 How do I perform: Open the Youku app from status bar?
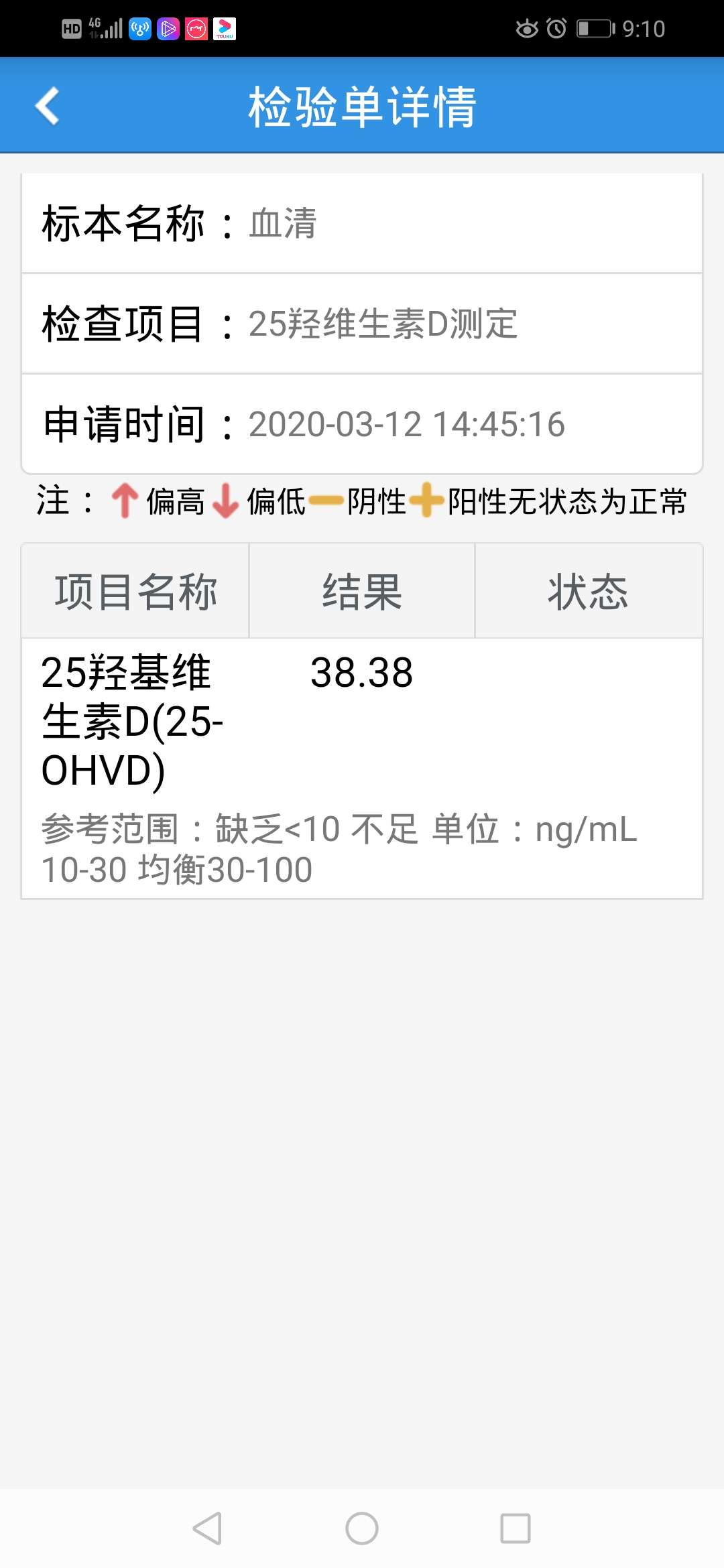click(x=226, y=29)
